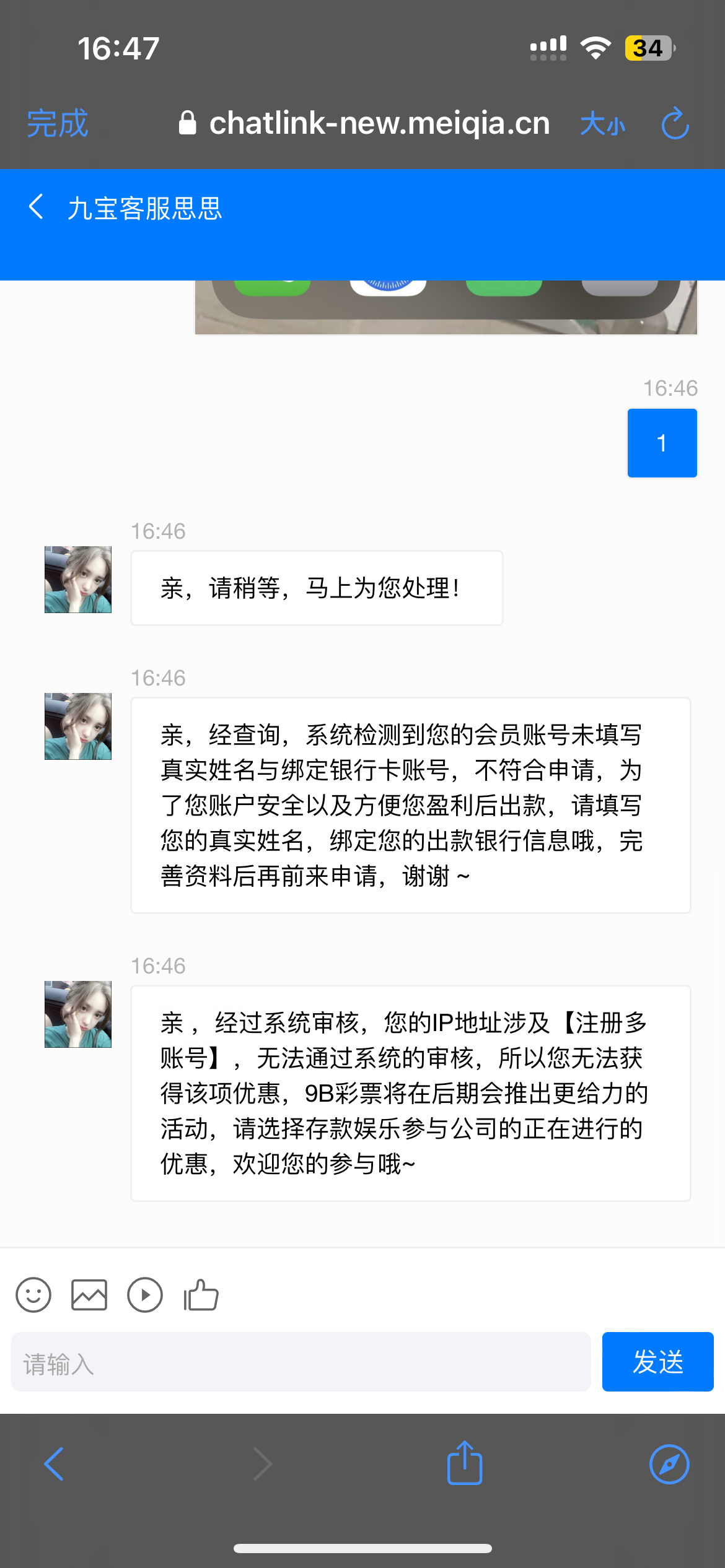725x1568 pixels.
Task: Tap Safari's forward navigation chevron
Action: 261,1465
